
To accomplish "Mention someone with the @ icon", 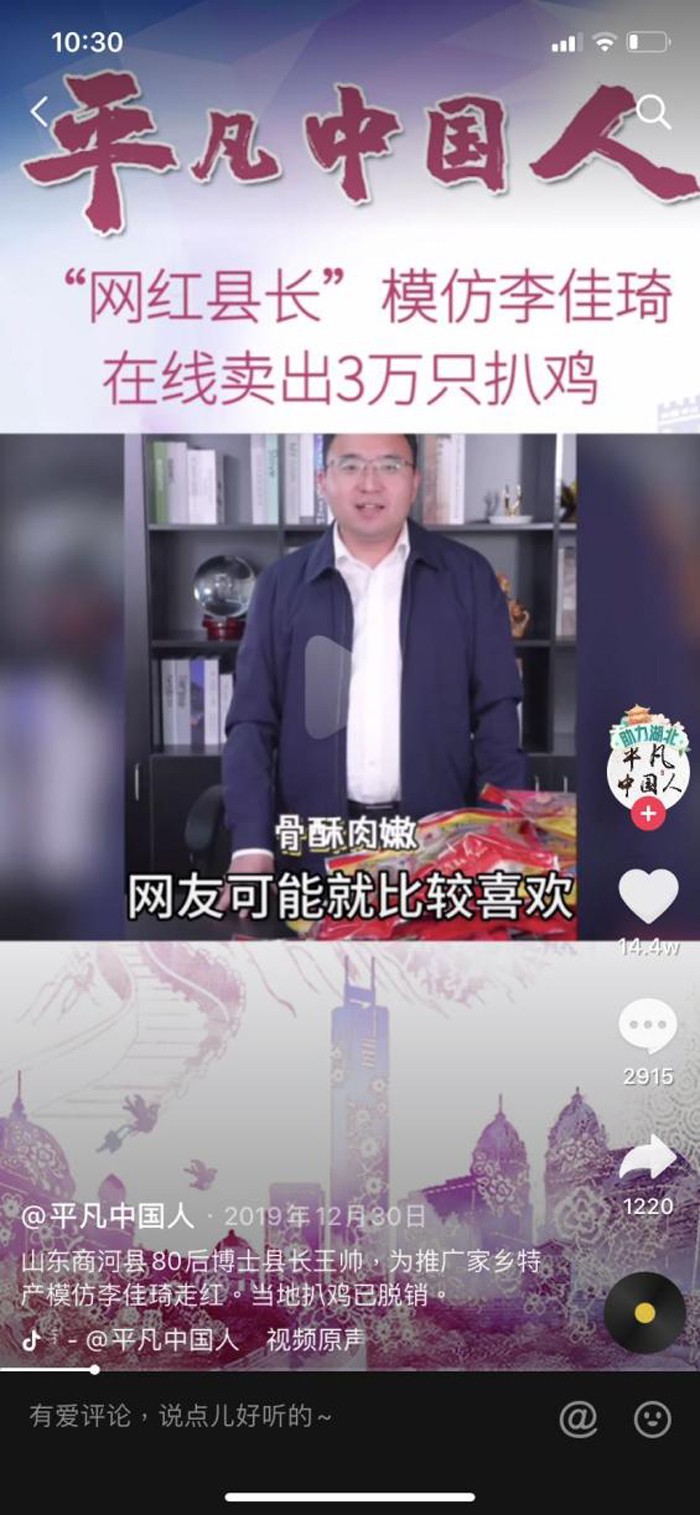I will coord(578,1417).
